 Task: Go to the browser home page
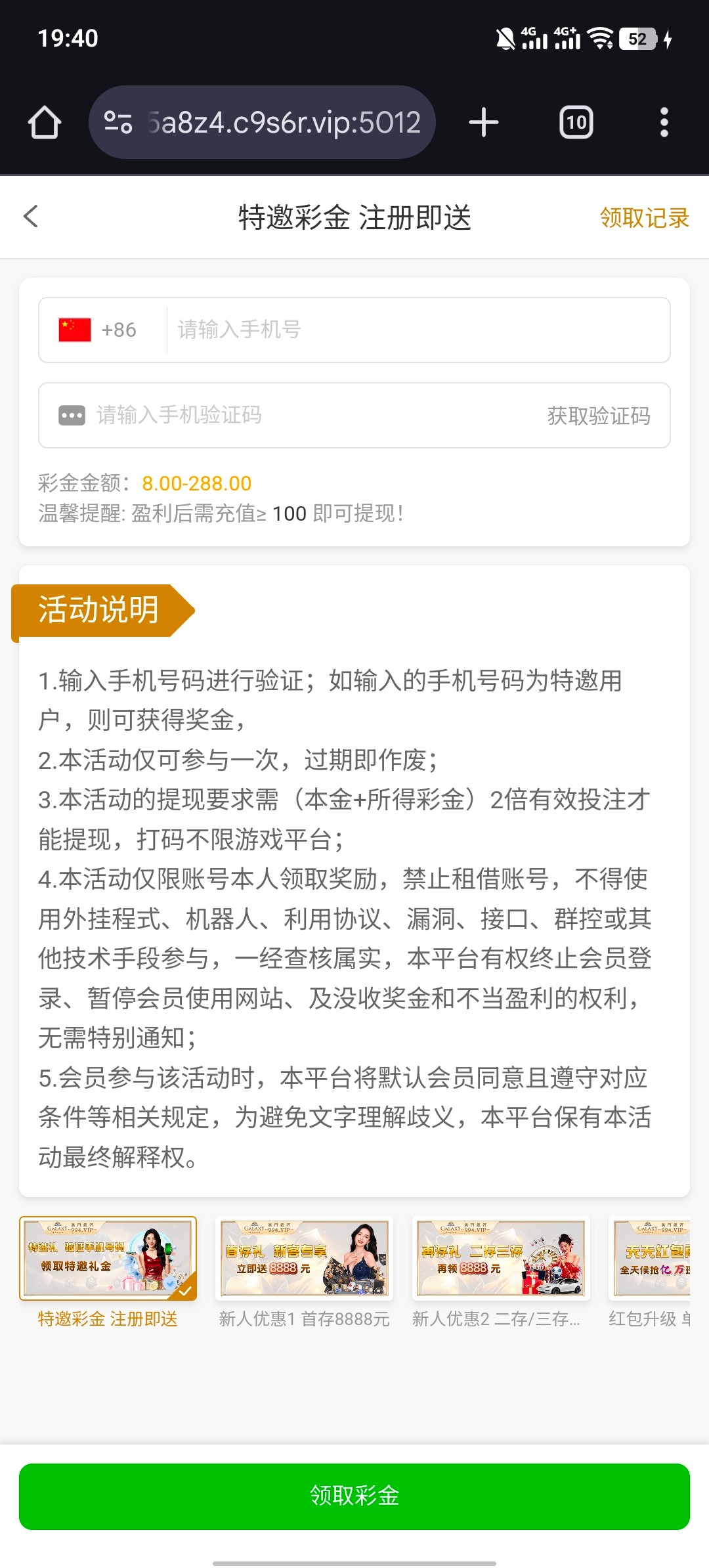tap(45, 123)
